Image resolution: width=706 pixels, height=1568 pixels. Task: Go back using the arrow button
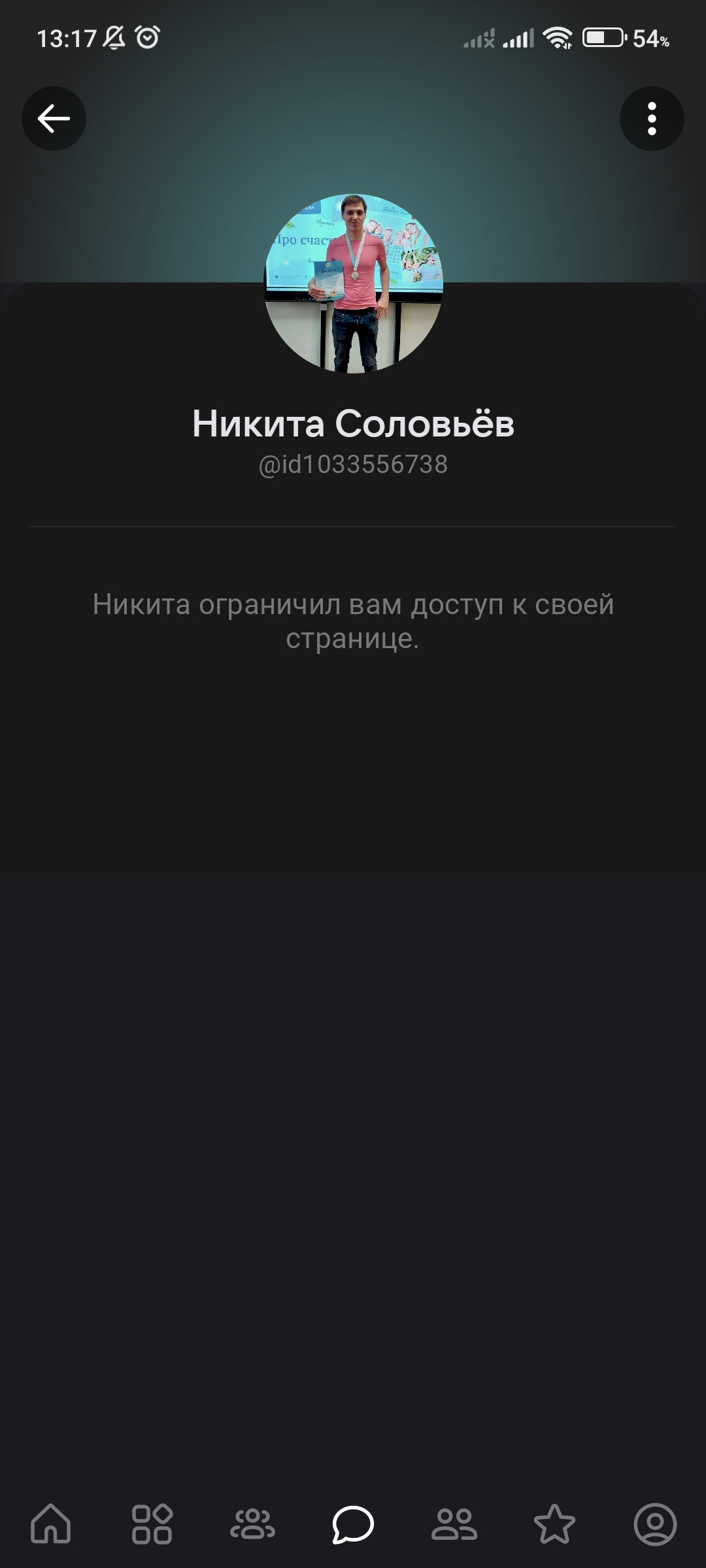pyautogui.click(x=54, y=118)
